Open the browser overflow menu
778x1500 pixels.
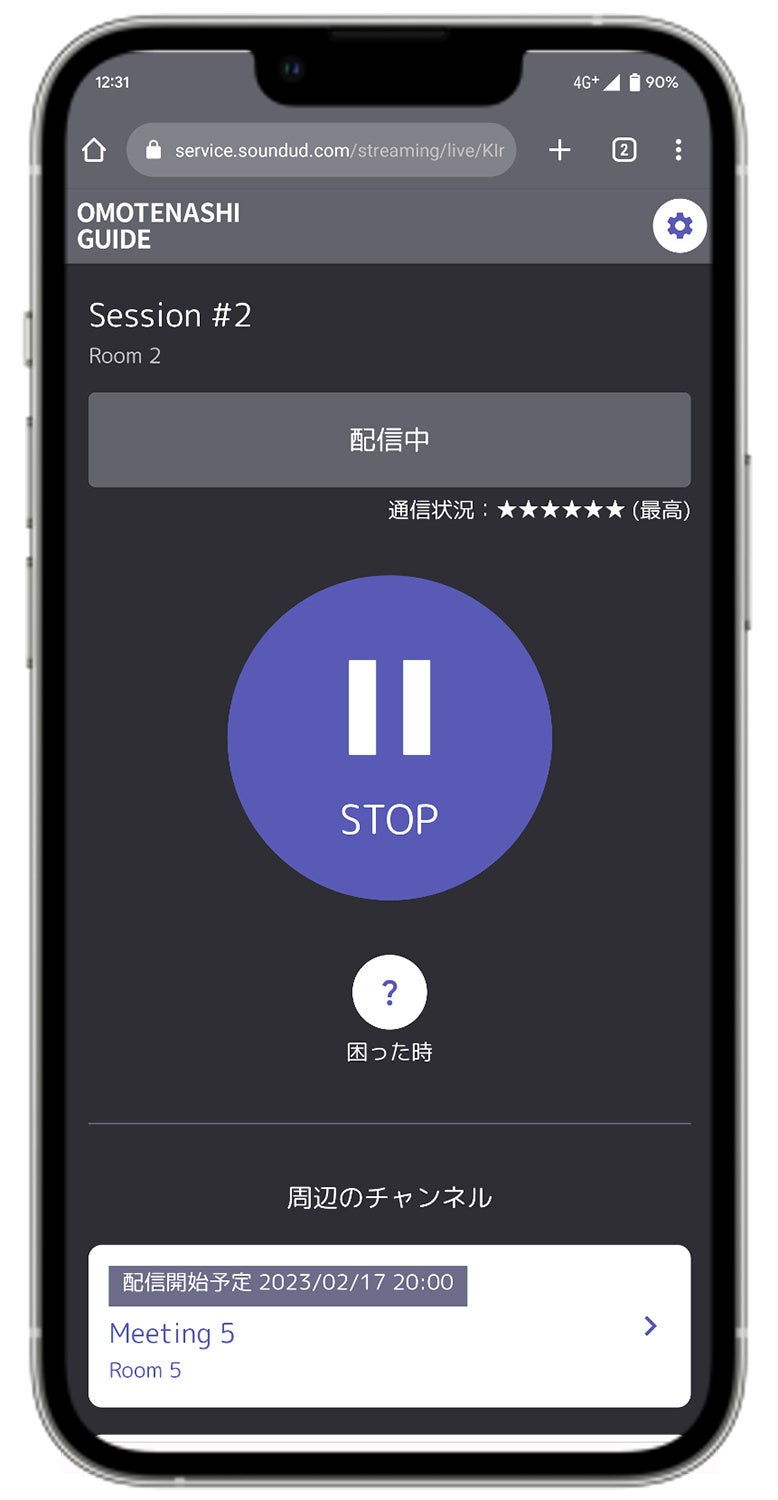pyautogui.click(x=678, y=150)
